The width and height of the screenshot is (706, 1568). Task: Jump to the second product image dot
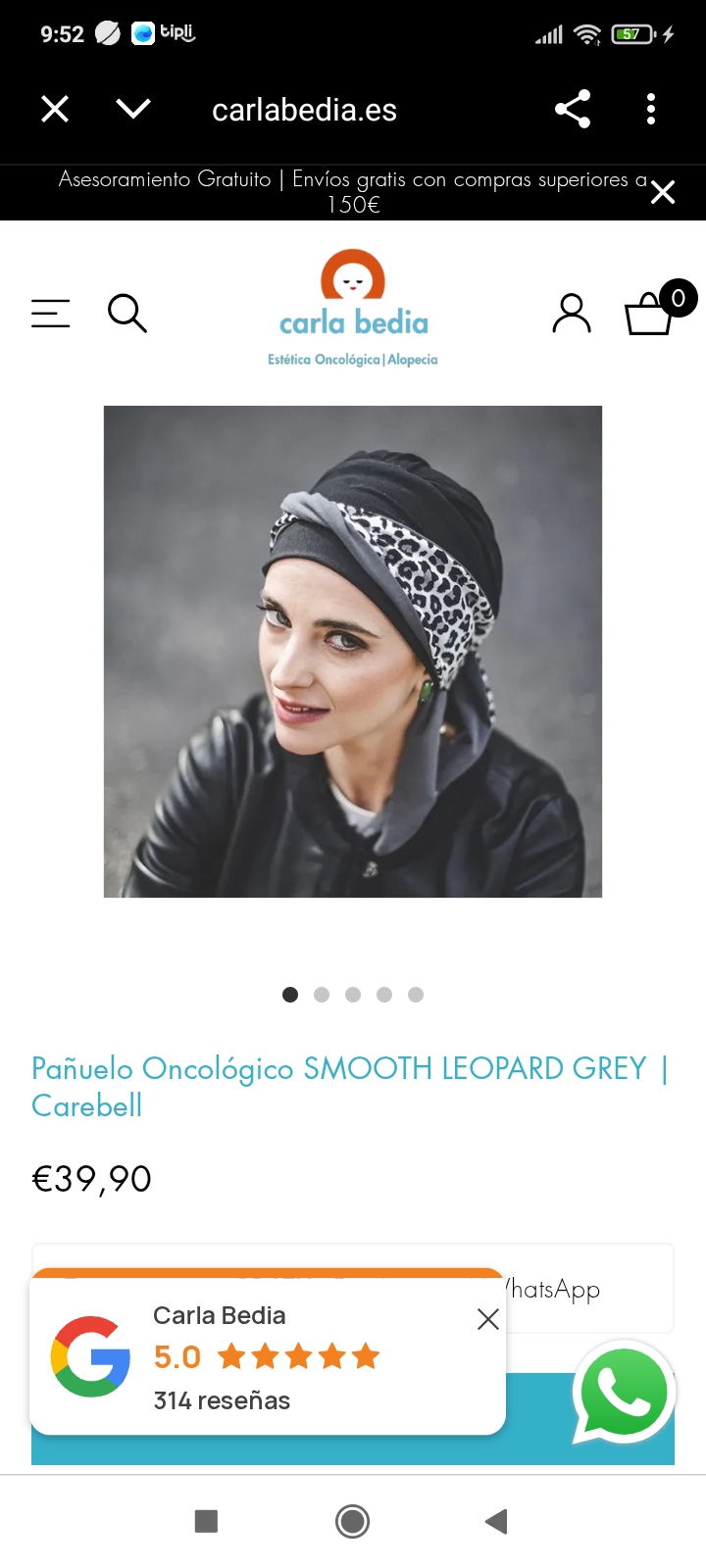[x=322, y=995]
